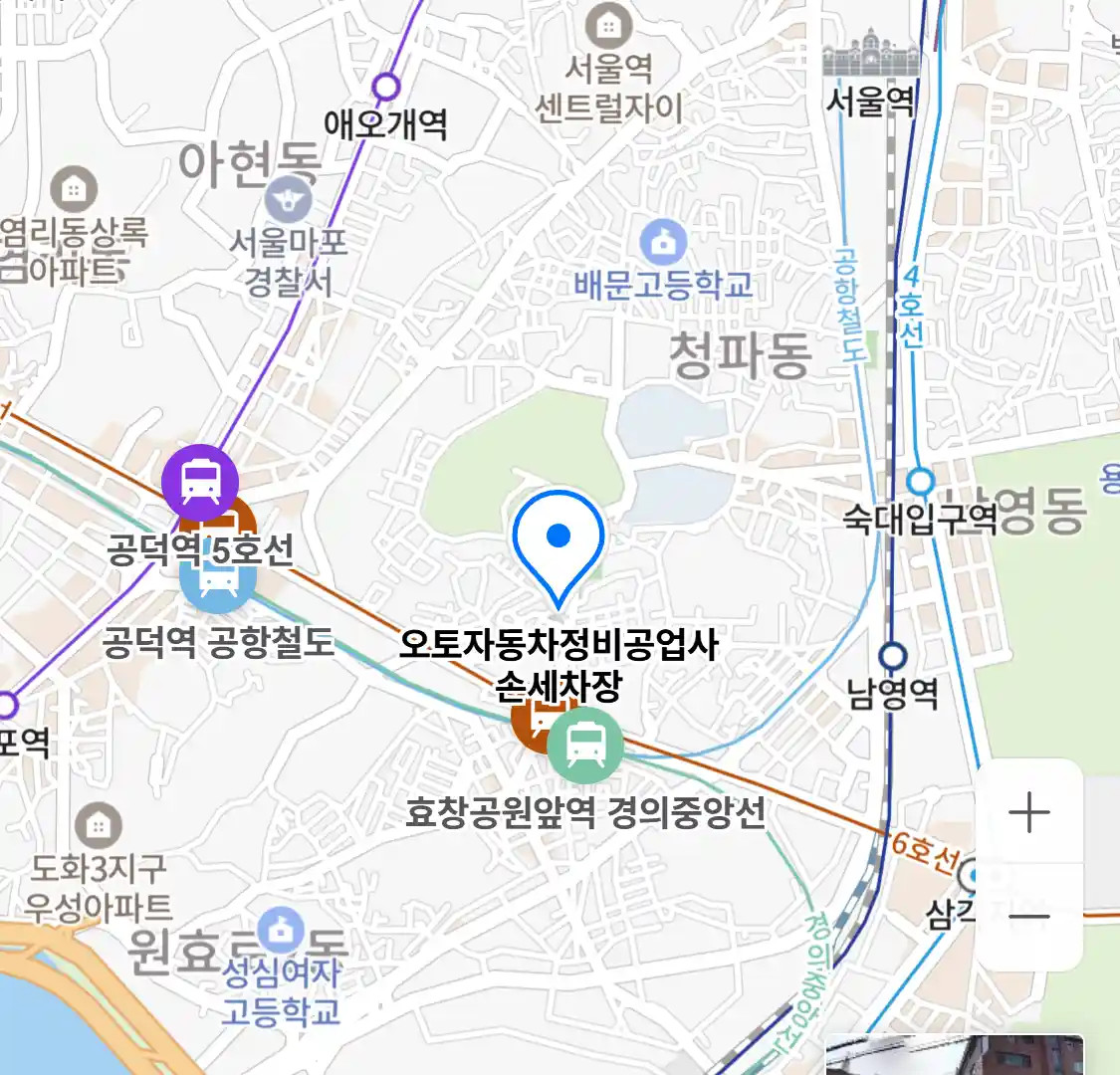Image resolution: width=1120 pixels, height=1075 pixels.
Task: Tap the 염리동상록아파트 apartment marker
Action: 73,189
